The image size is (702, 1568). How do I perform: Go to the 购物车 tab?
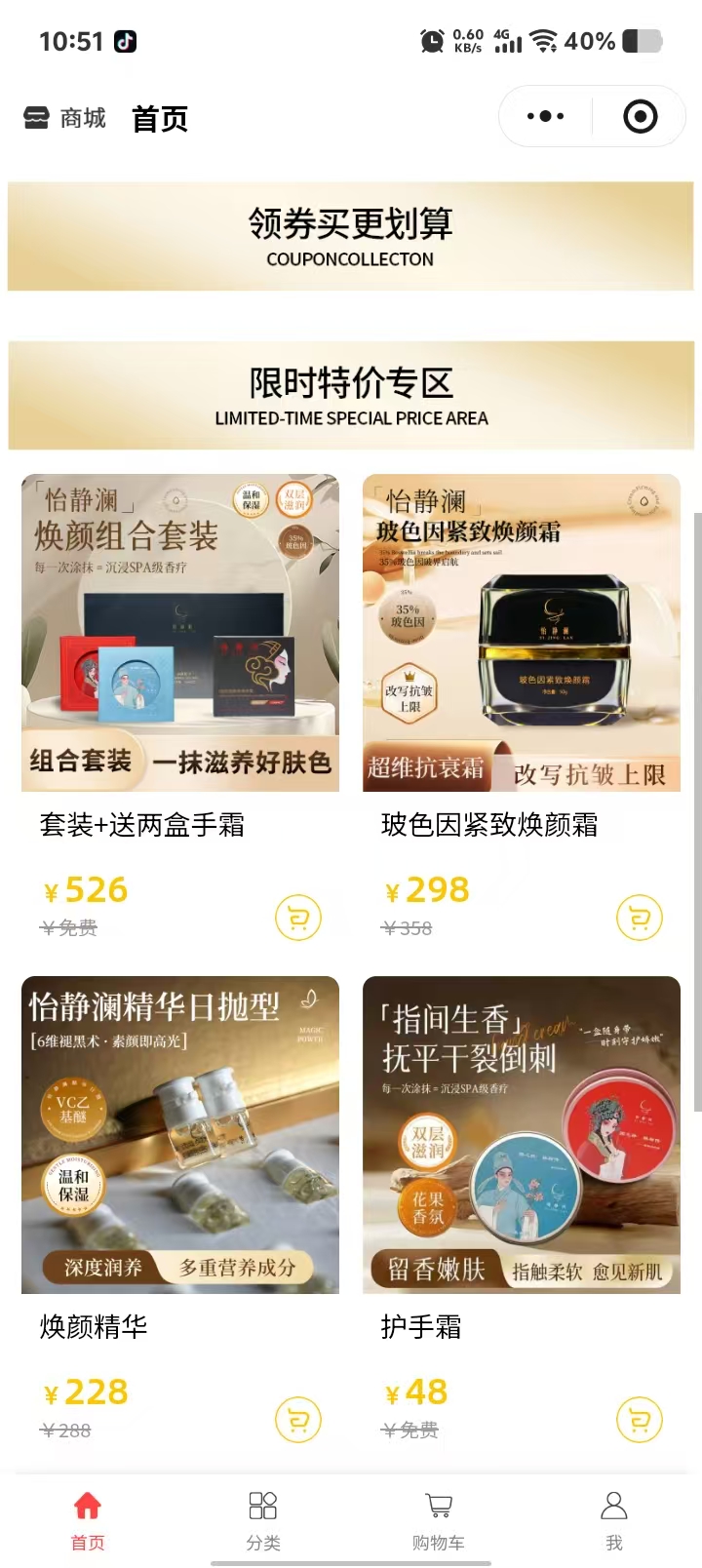(439, 1519)
